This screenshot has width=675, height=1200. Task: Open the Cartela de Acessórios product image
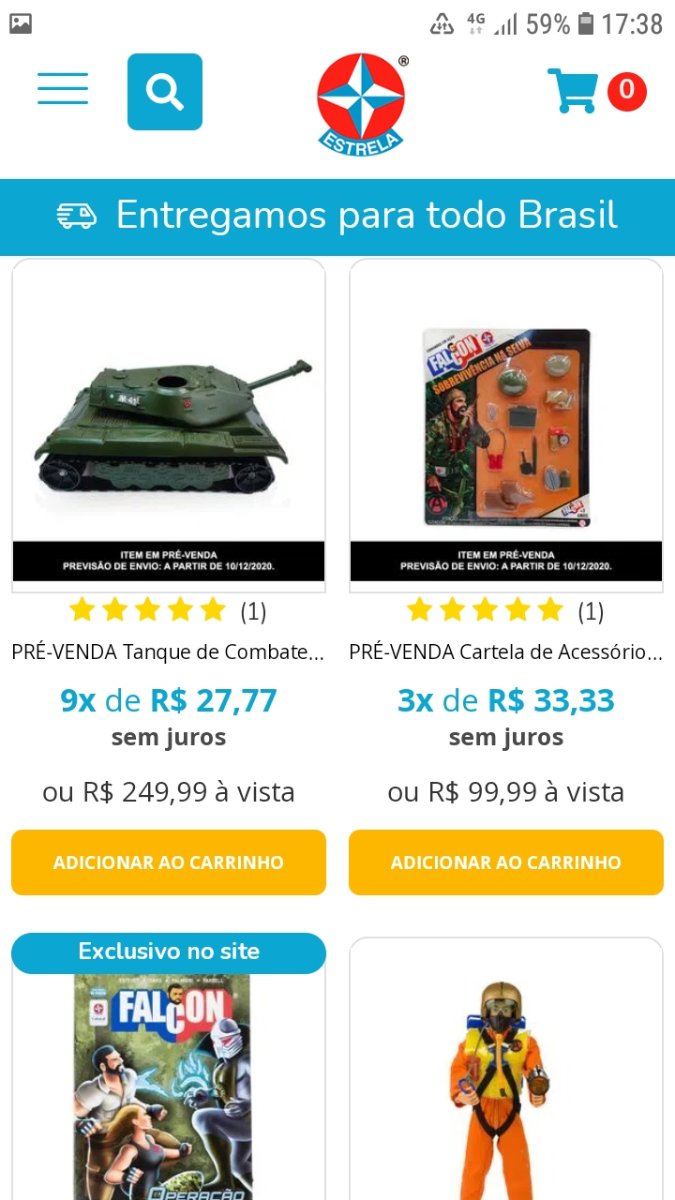coord(506,423)
